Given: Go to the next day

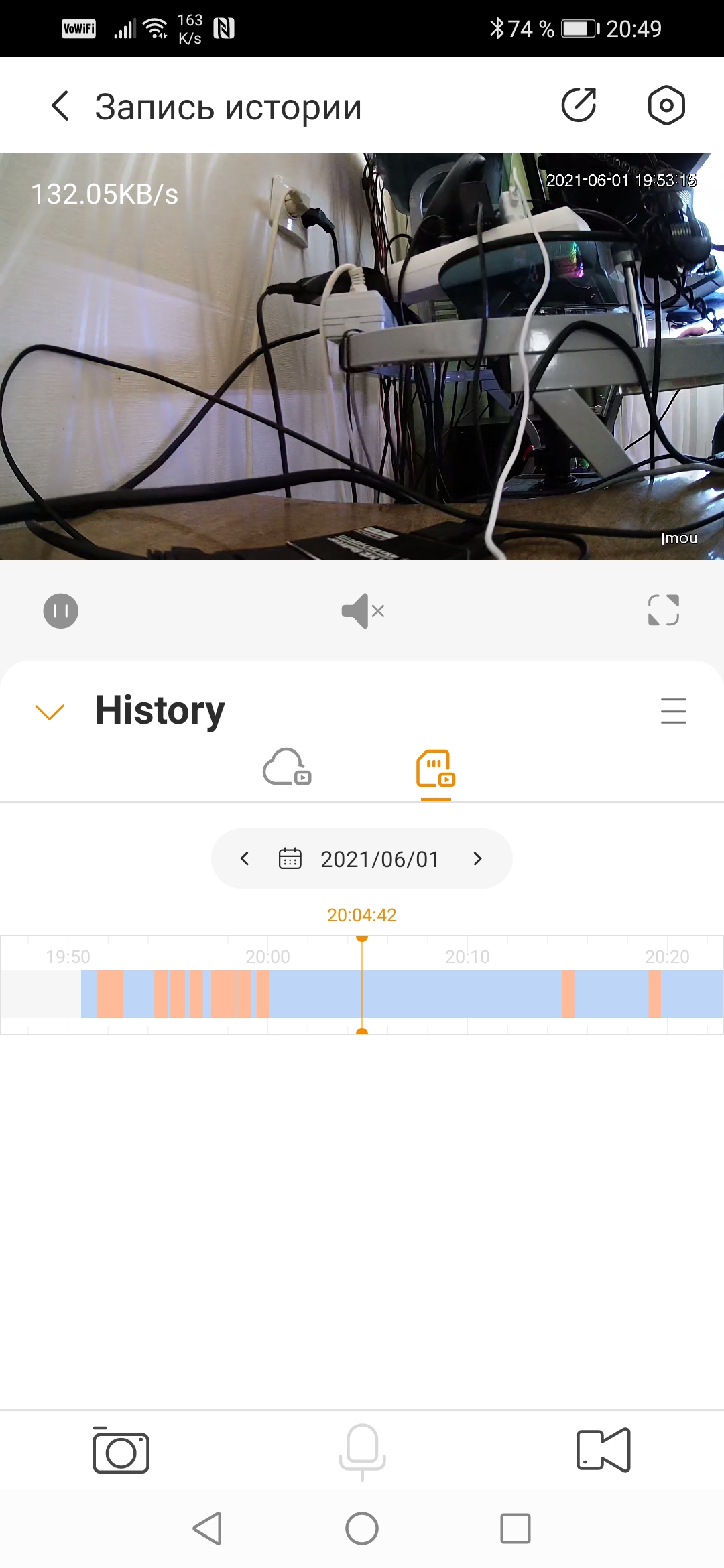Looking at the screenshot, I should pos(477,859).
